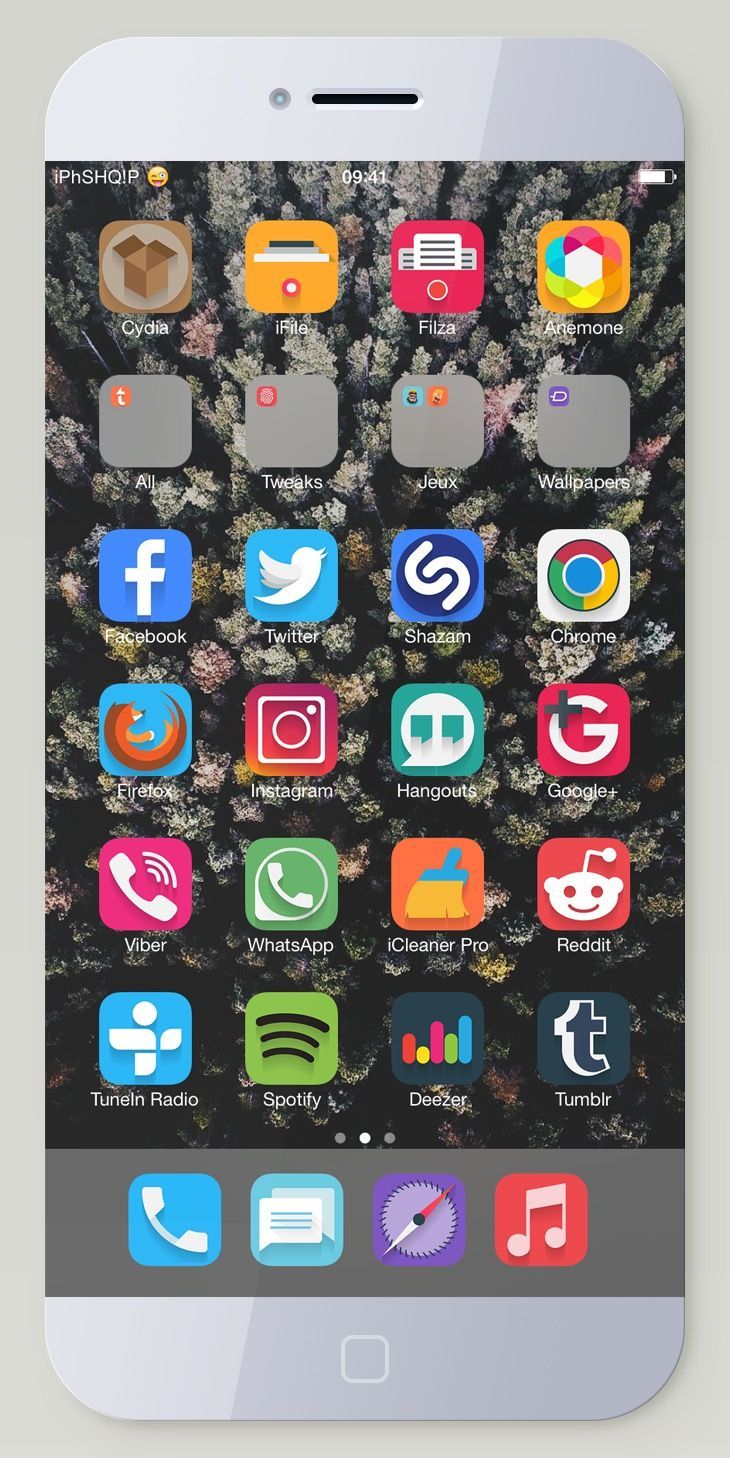The width and height of the screenshot is (730, 1458).
Task: Open the Filza file manager
Action: (x=437, y=267)
